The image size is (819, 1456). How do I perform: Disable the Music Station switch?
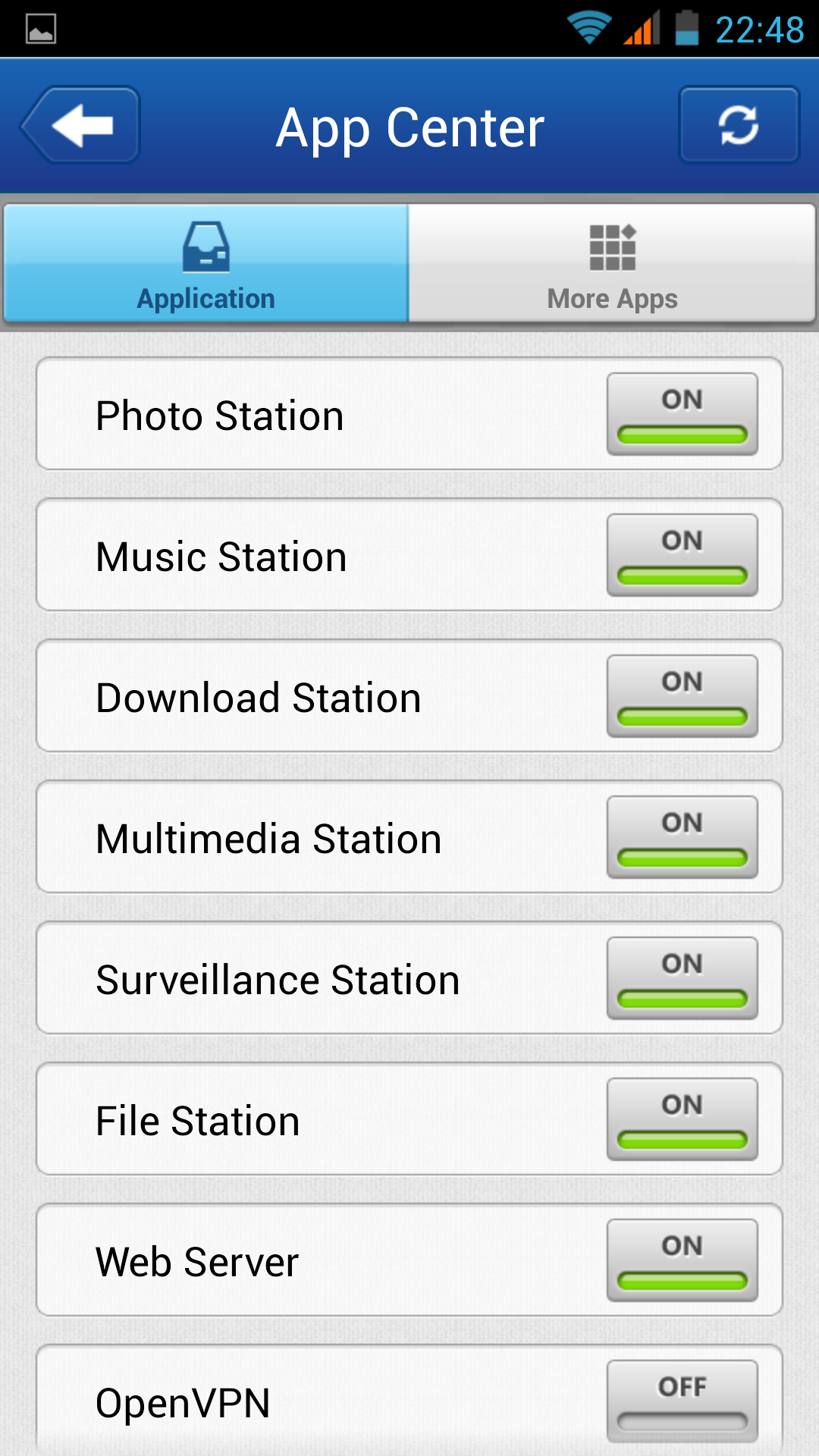point(682,555)
